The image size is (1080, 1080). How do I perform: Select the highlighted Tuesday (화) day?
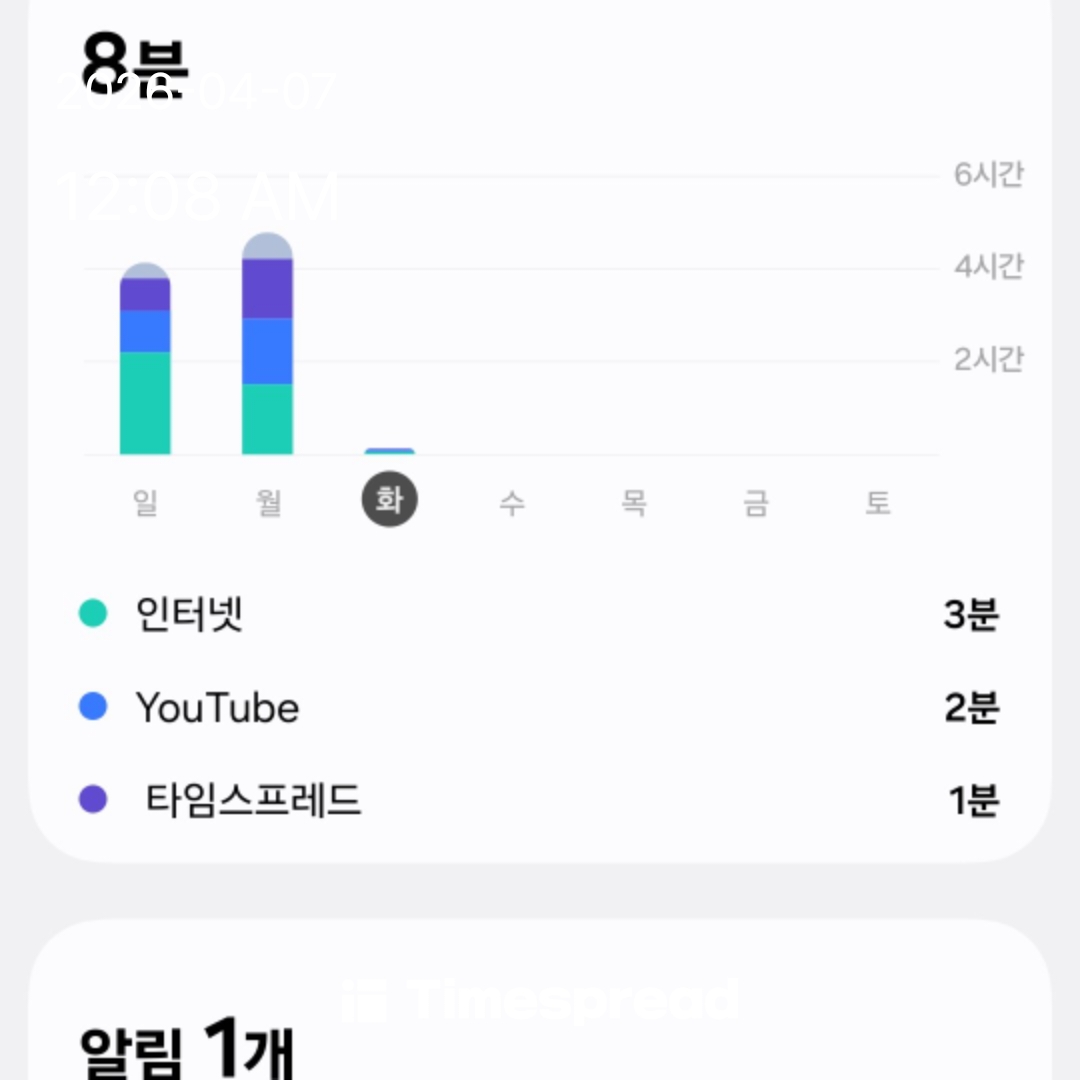[390, 500]
